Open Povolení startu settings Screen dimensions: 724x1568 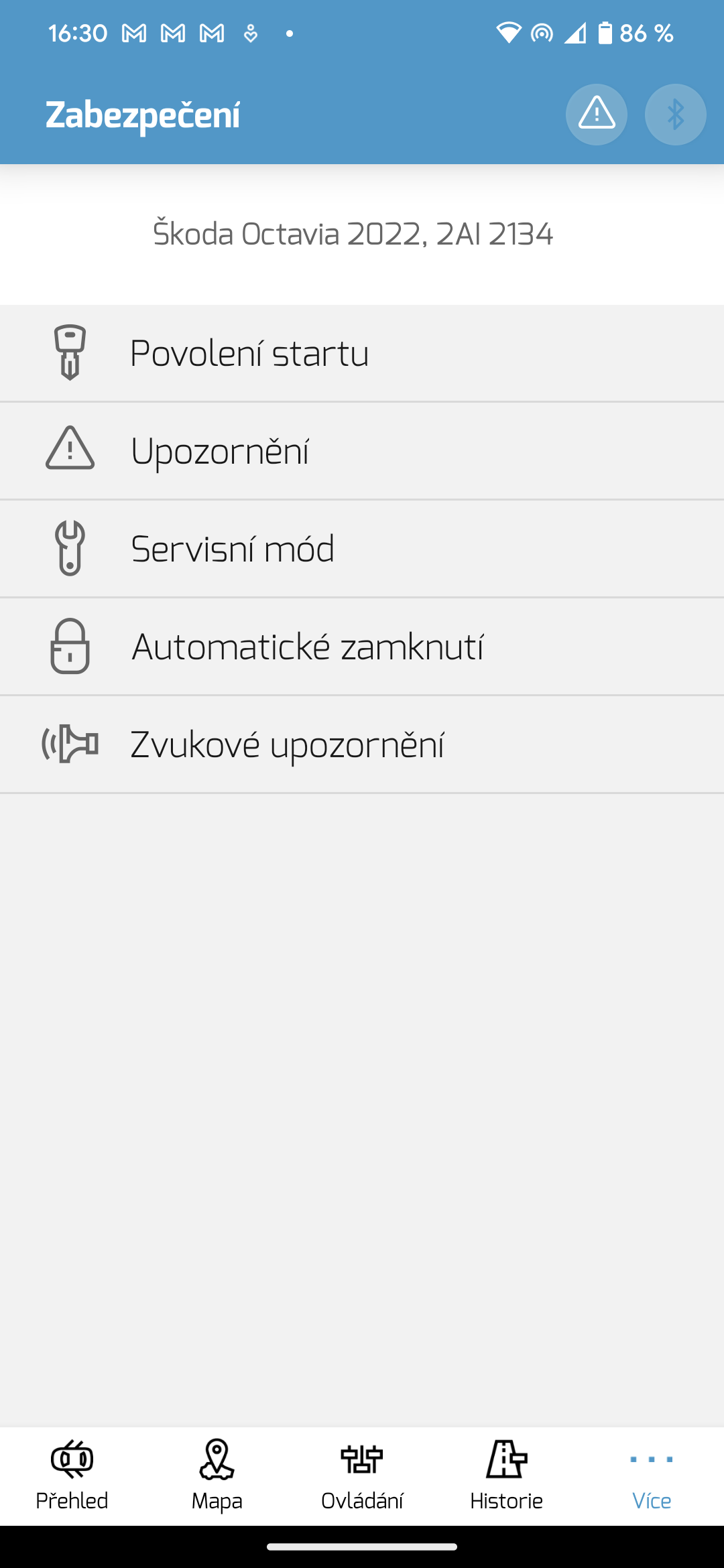(x=362, y=353)
